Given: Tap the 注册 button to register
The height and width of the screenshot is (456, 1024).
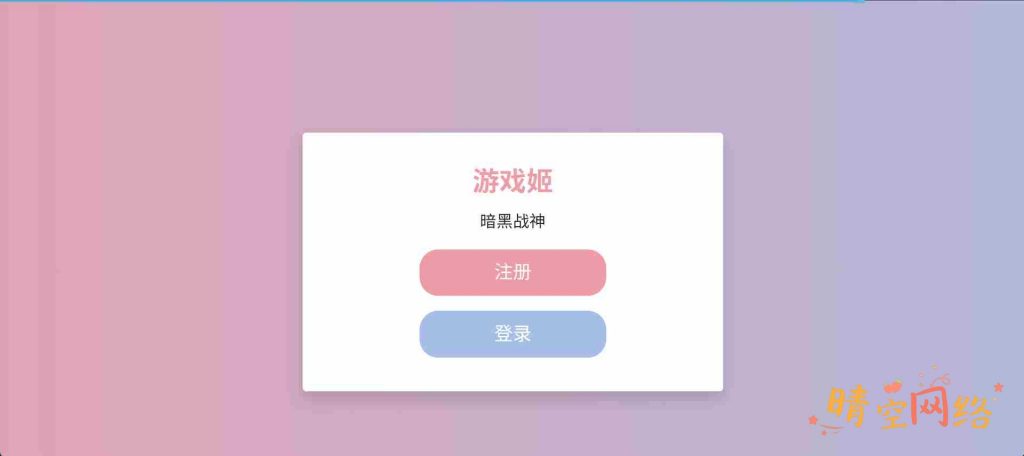Looking at the screenshot, I should tap(512, 272).
